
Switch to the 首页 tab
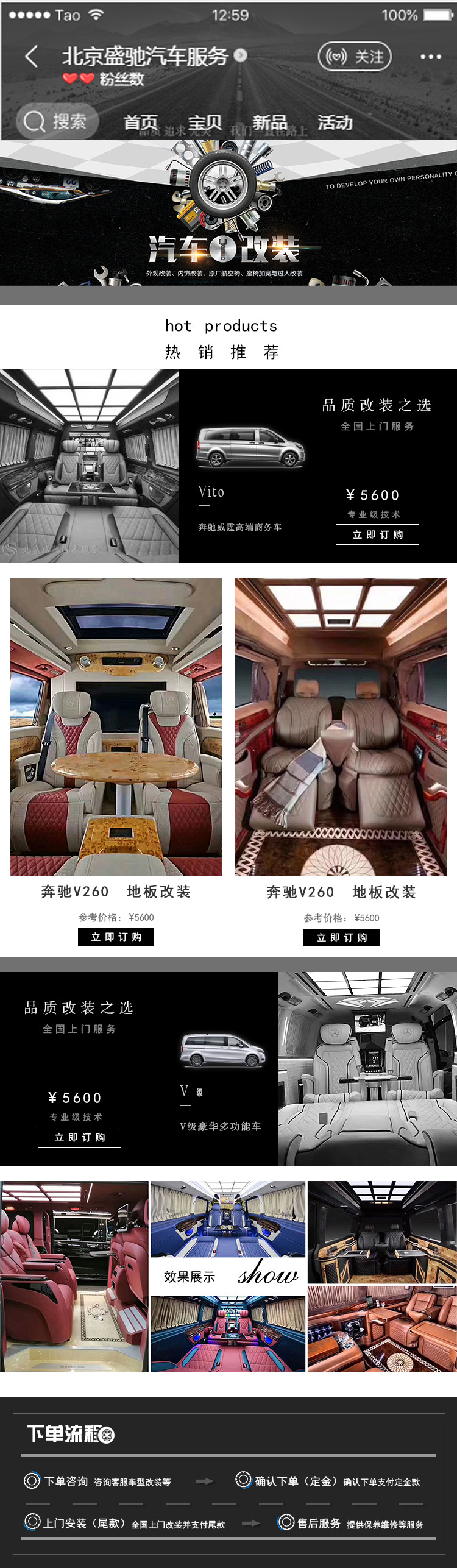click(141, 122)
